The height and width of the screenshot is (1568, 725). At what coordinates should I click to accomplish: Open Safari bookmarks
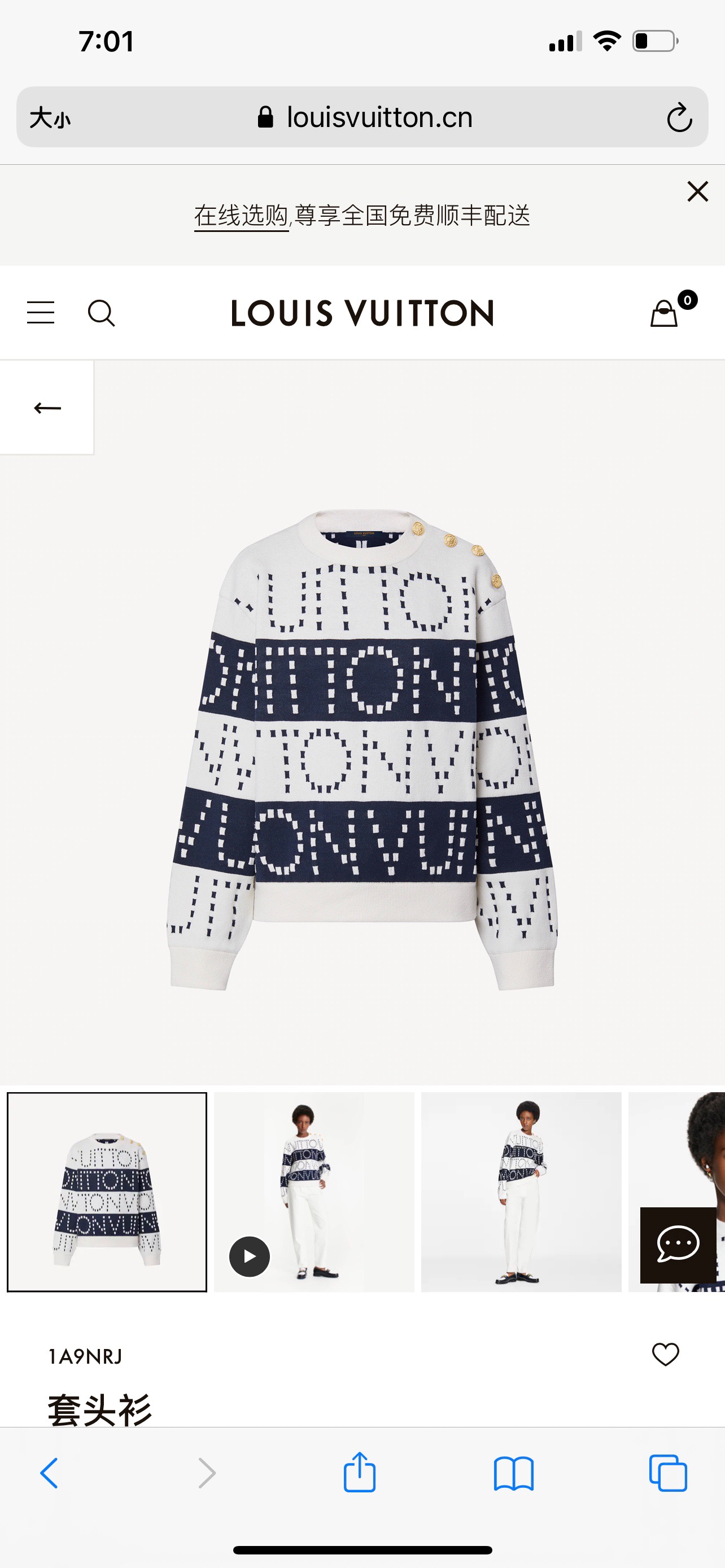tap(513, 1473)
